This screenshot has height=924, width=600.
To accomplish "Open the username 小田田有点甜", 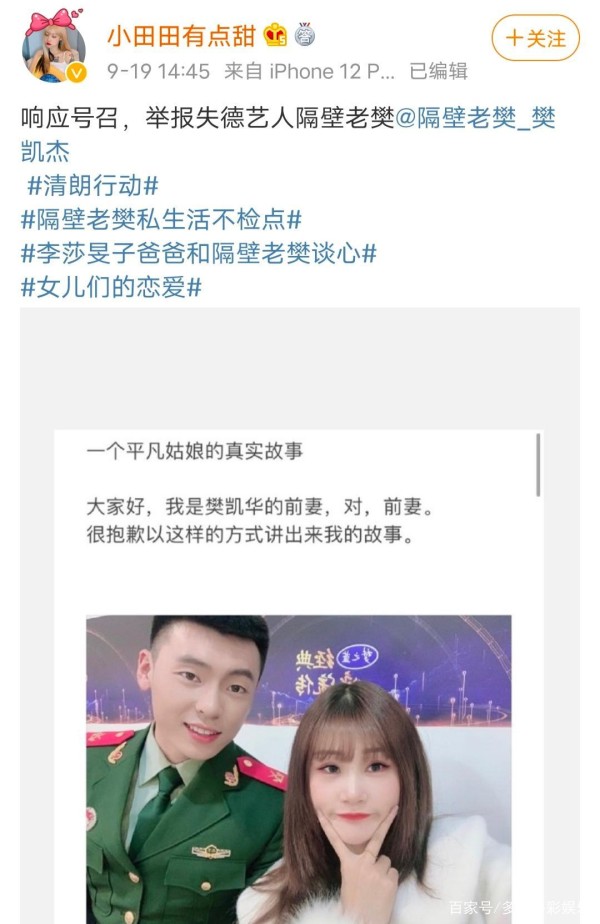I will click(183, 35).
